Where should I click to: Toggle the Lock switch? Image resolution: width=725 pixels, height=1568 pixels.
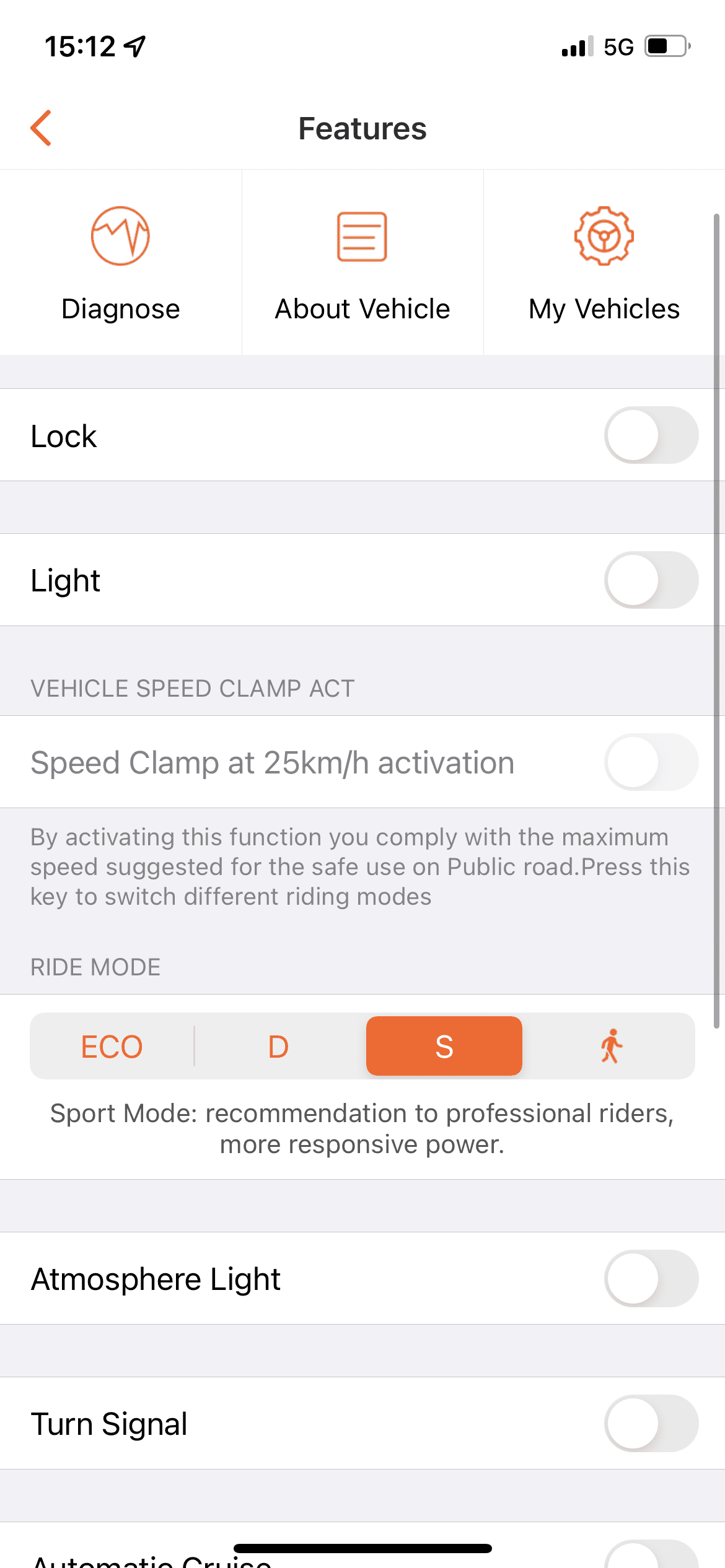click(x=651, y=435)
